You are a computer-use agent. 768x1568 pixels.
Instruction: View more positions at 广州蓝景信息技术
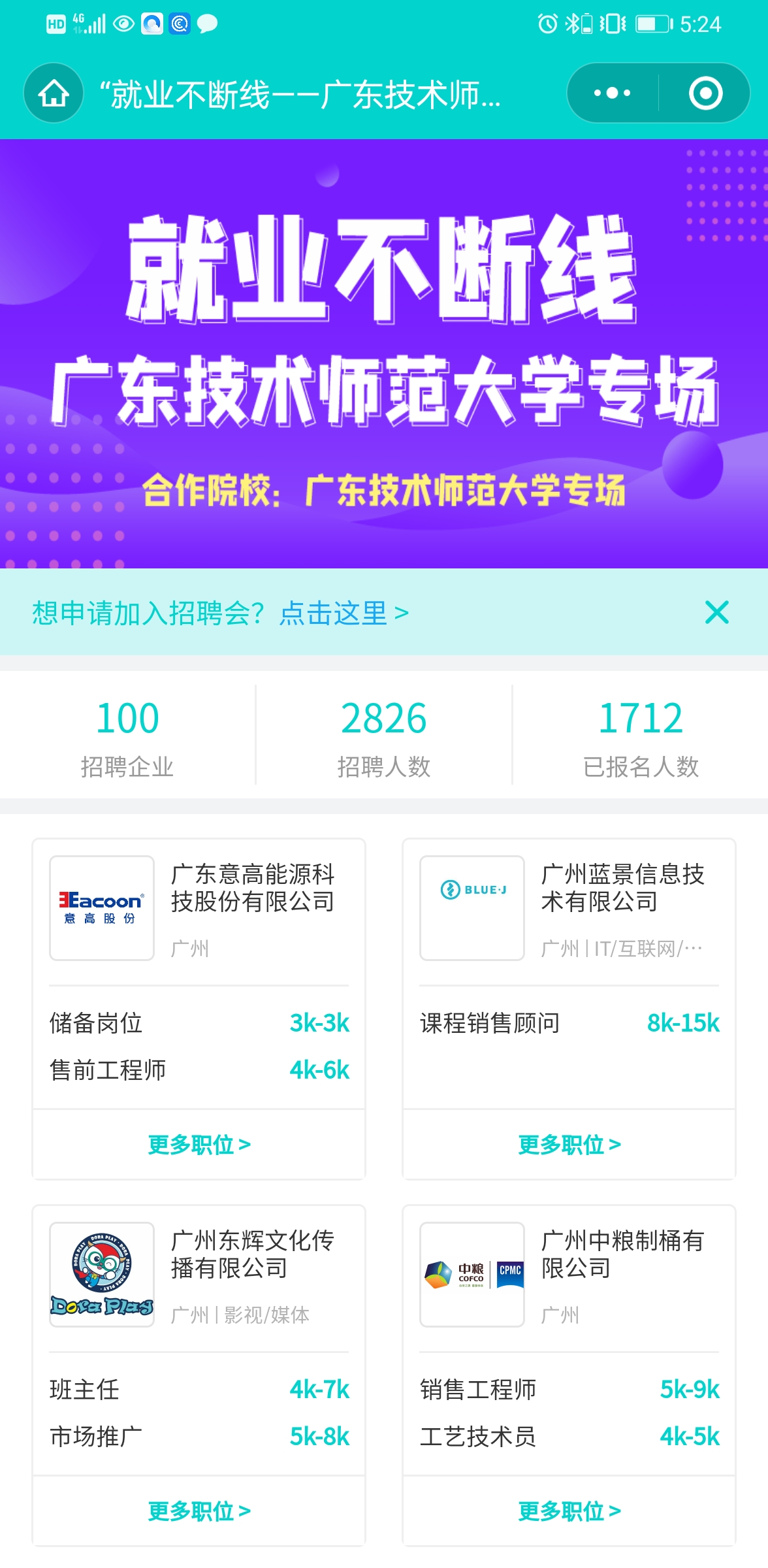pyautogui.click(x=569, y=1145)
